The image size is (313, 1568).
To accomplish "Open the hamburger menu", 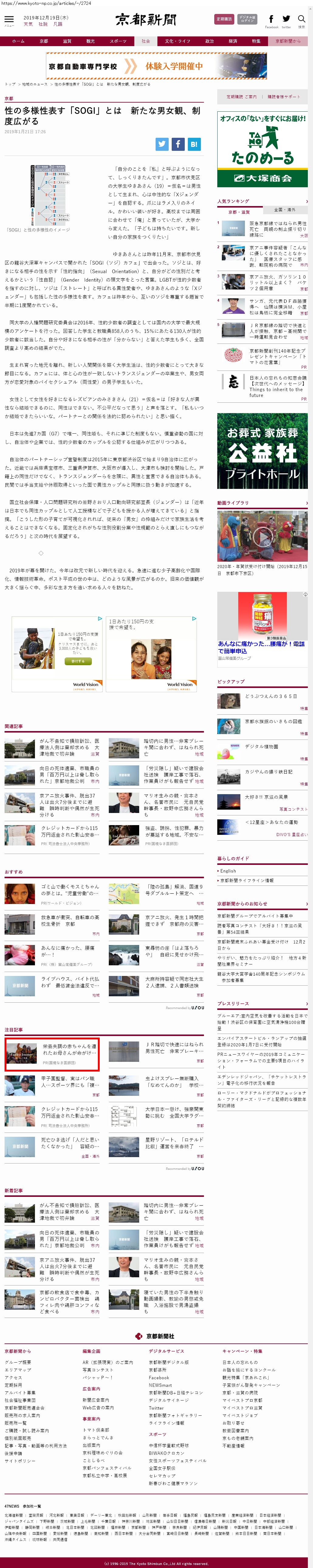I will [x=9, y=20].
